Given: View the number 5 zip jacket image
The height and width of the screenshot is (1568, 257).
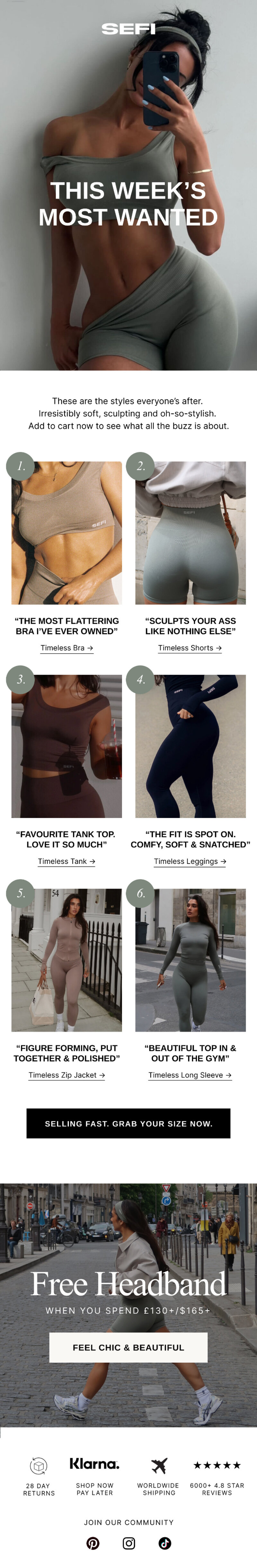Looking at the screenshot, I should tap(66, 960).
